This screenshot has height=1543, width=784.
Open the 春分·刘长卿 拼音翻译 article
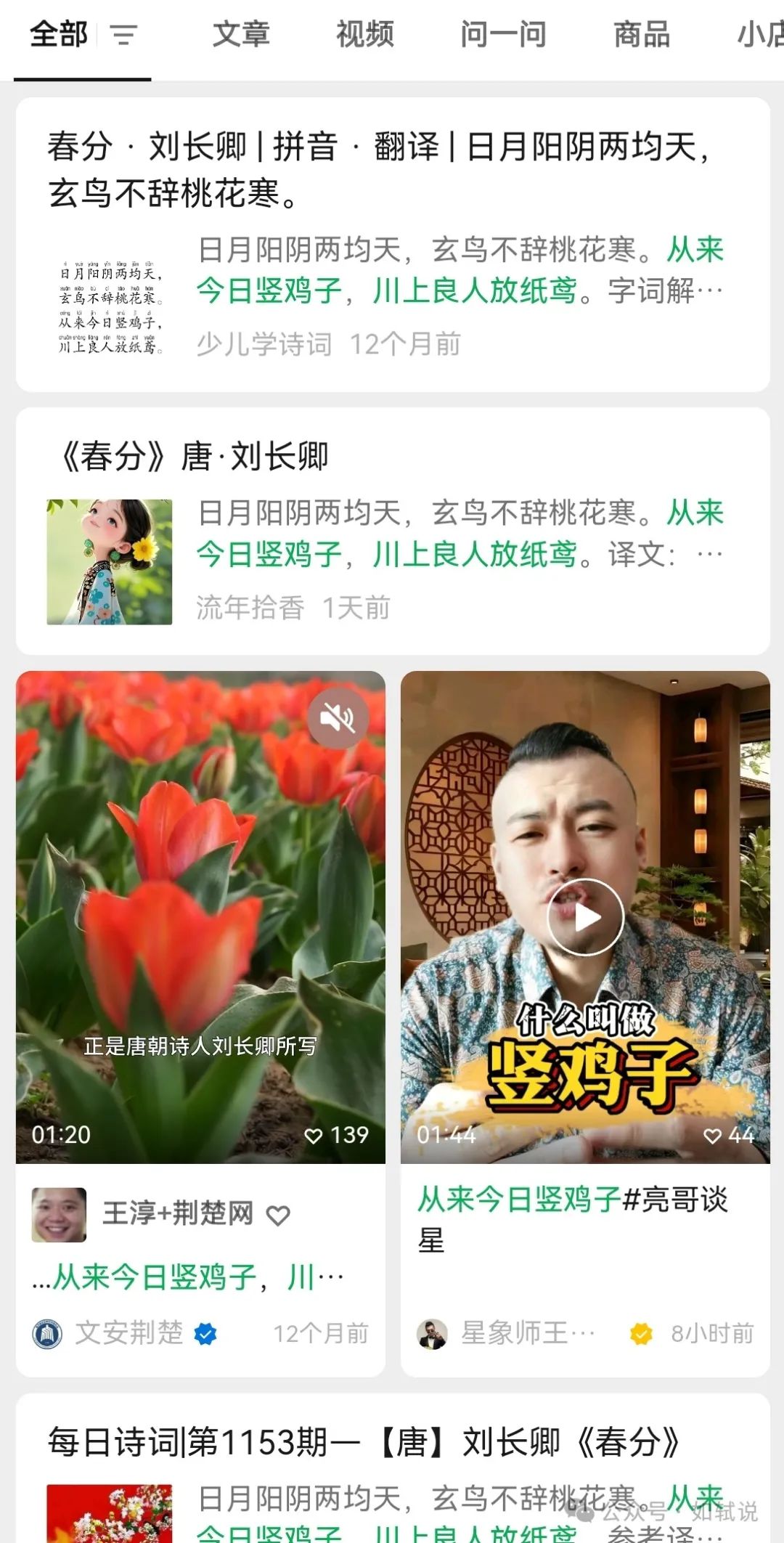[x=377, y=168]
